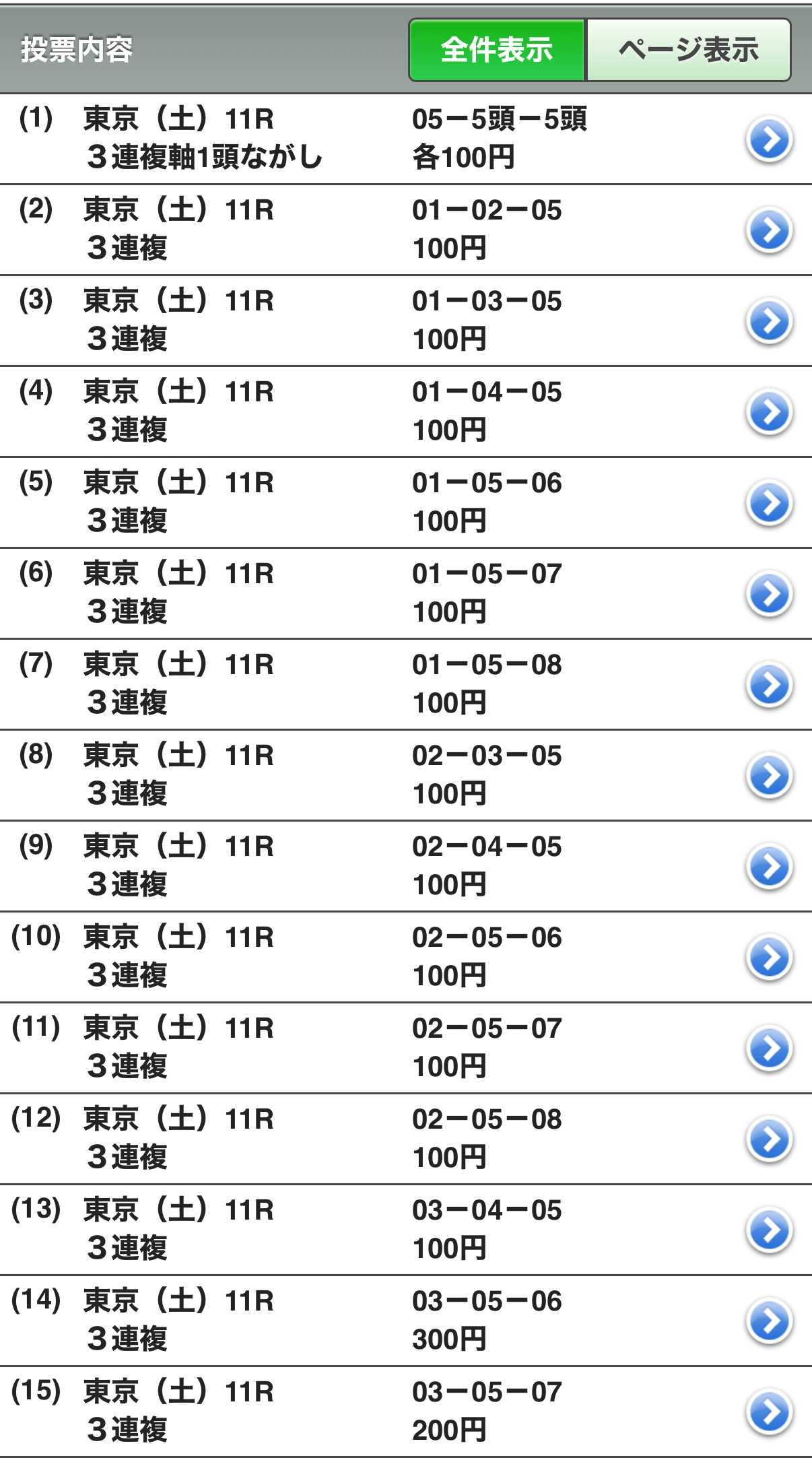View details of bet 01-03-05
This screenshot has width=812, height=1458.
(770, 321)
